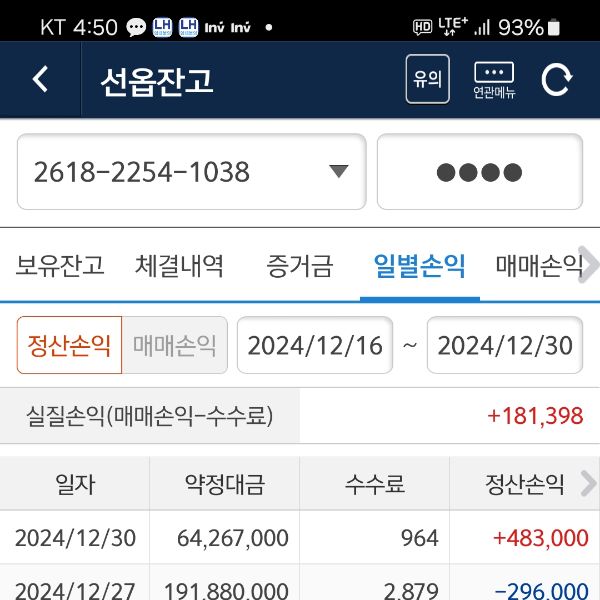Change the start date 2024/12/16
600x600 pixels.
(x=315, y=345)
